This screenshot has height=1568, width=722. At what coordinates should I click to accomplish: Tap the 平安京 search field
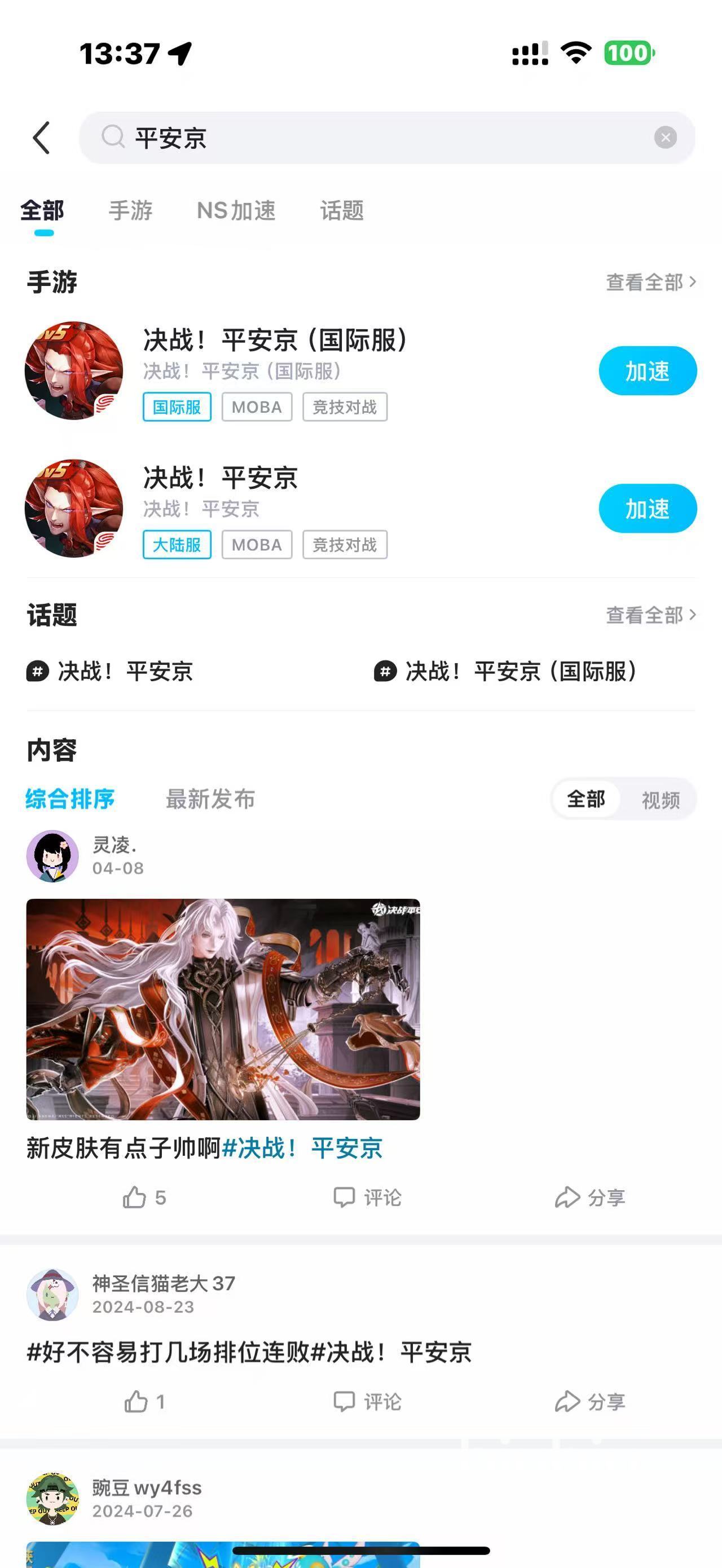tap(377, 138)
